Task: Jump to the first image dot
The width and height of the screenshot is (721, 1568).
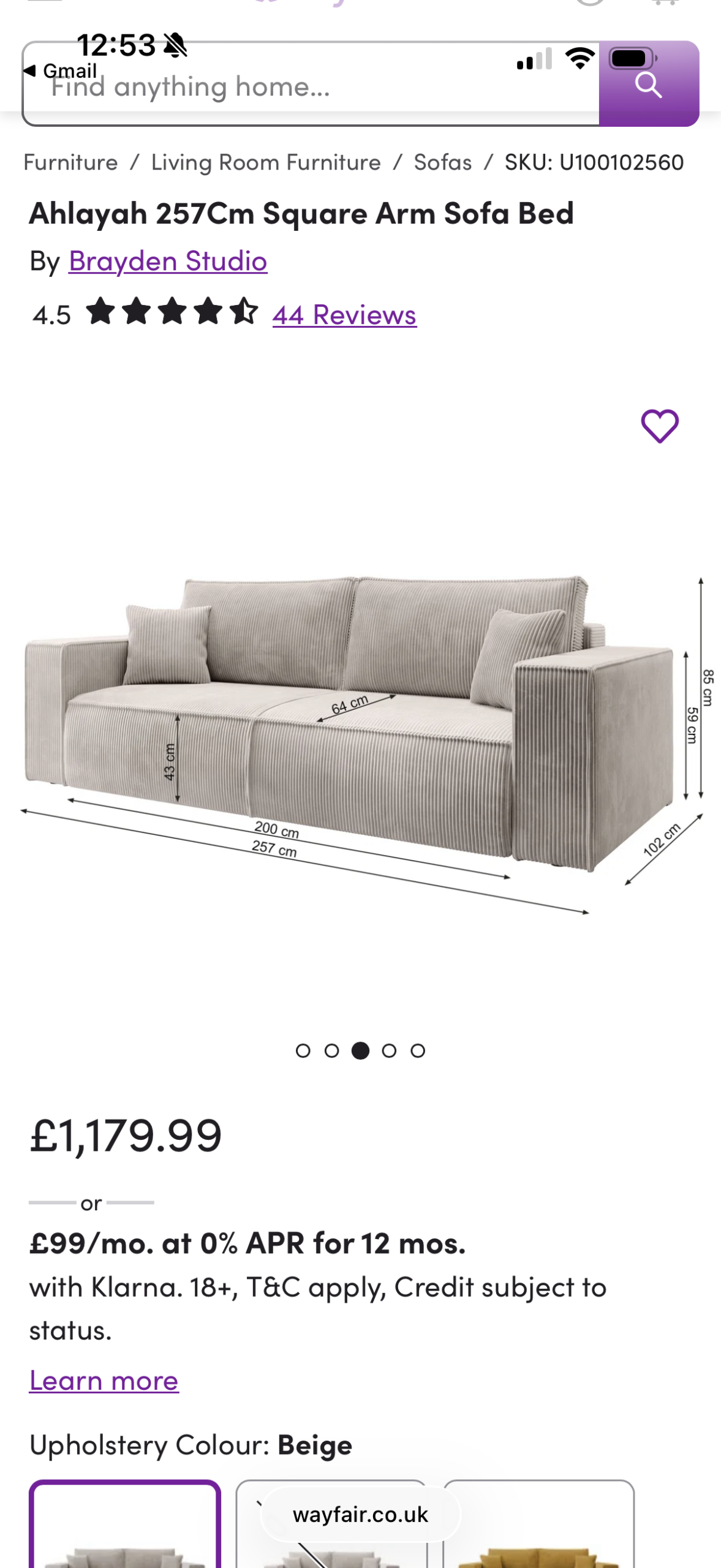Action: [x=303, y=1051]
